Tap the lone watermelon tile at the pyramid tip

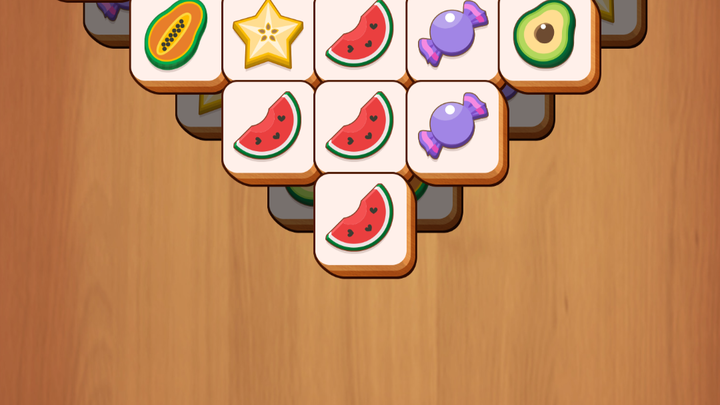tap(361, 220)
